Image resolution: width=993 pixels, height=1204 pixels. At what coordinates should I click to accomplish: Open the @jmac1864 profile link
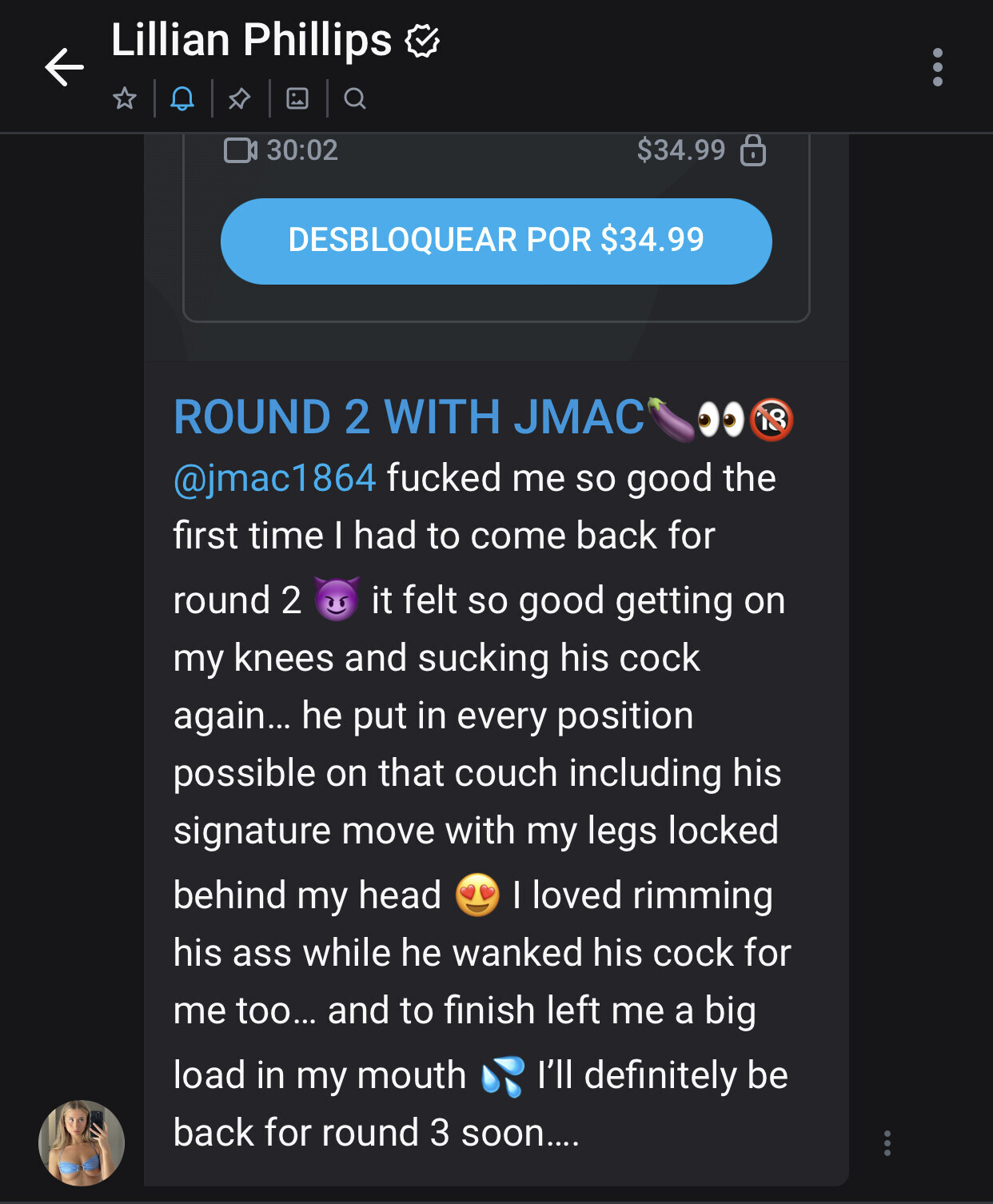[274, 478]
